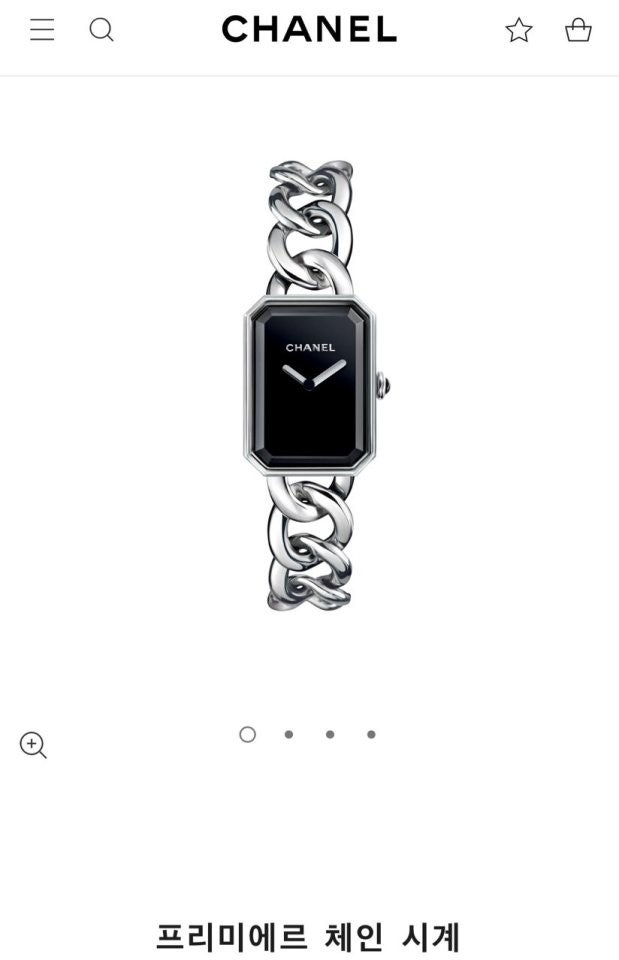
Task: Open the search magnifier icon
Action: pyautogui.click(x=101, y=30)
